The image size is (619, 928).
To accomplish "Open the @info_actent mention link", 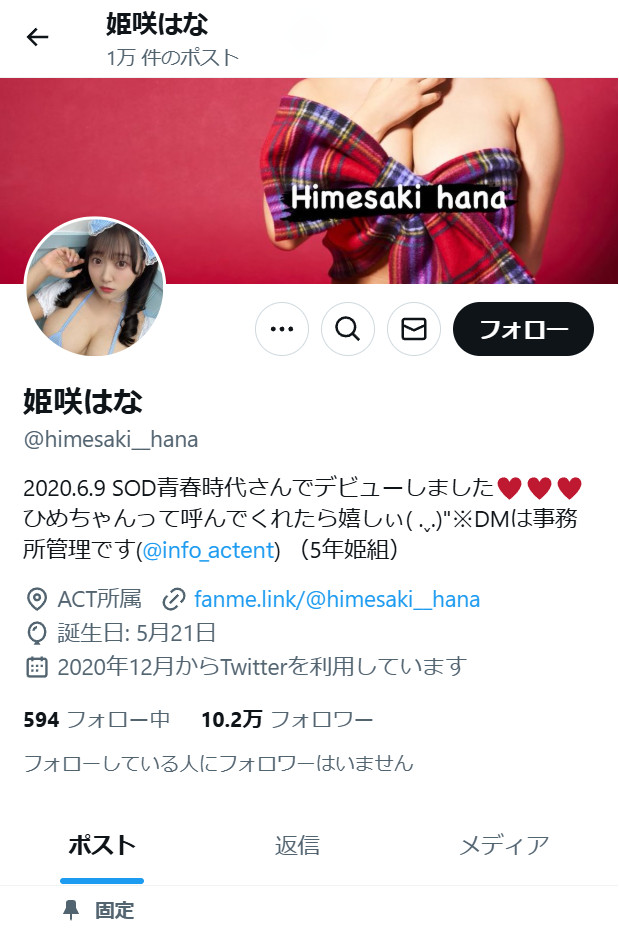I will tap(208, 549).
